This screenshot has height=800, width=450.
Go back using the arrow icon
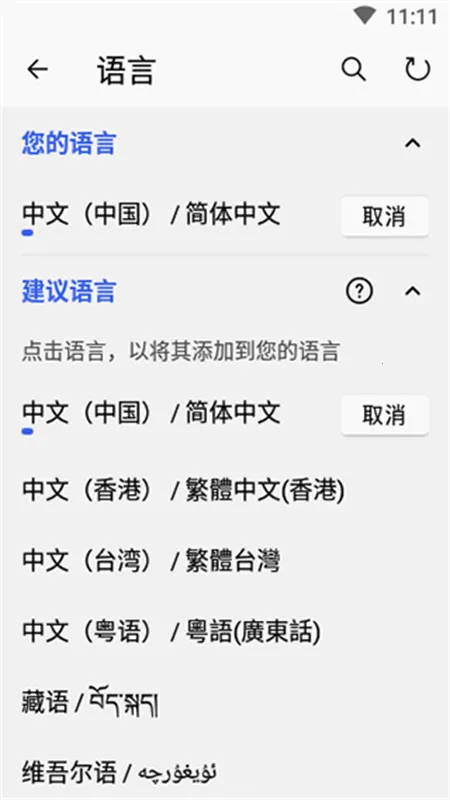click(x=38, y=69)
